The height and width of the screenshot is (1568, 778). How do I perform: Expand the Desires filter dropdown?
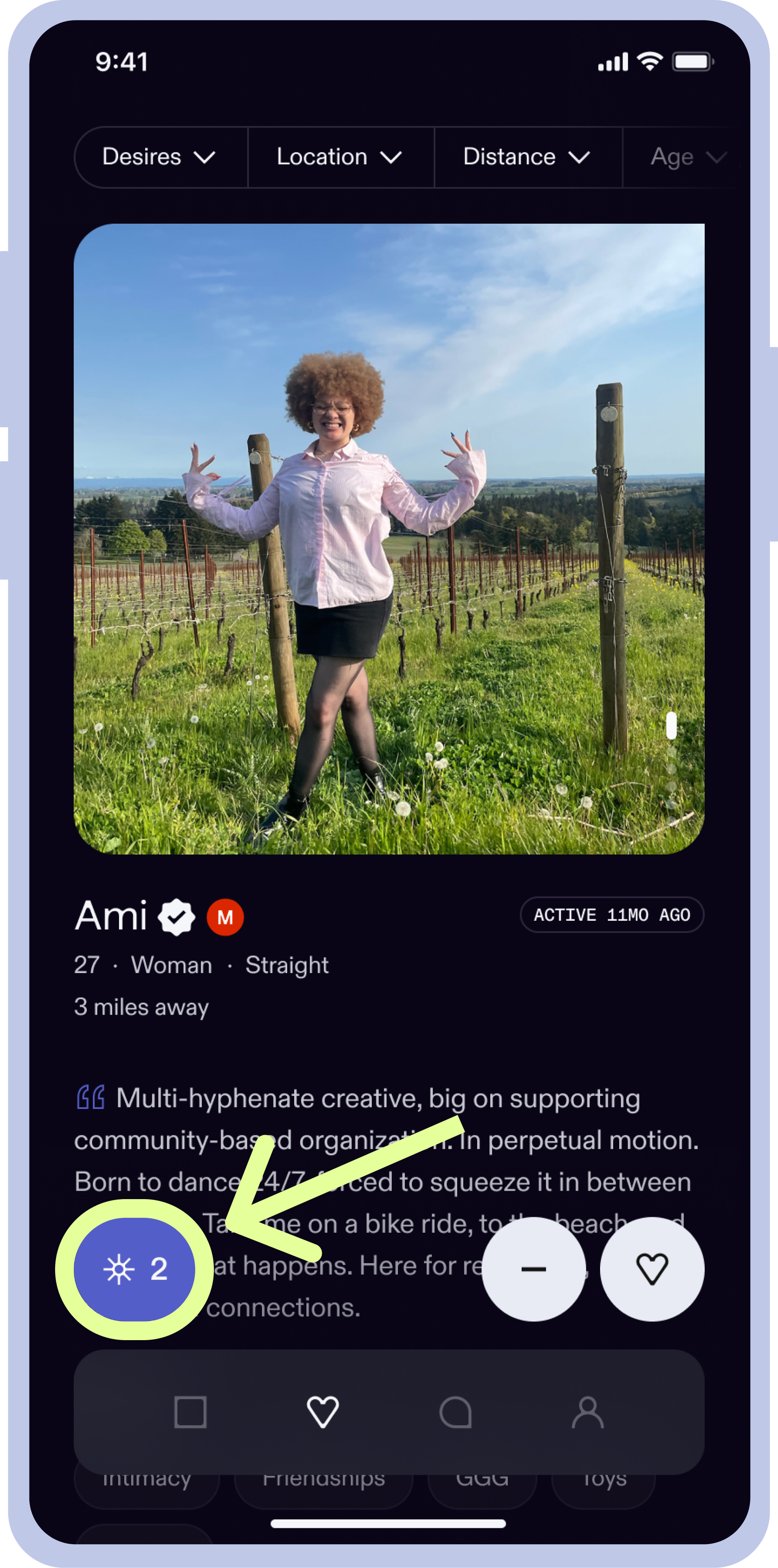pyautogui.click(x=160, y=157)
